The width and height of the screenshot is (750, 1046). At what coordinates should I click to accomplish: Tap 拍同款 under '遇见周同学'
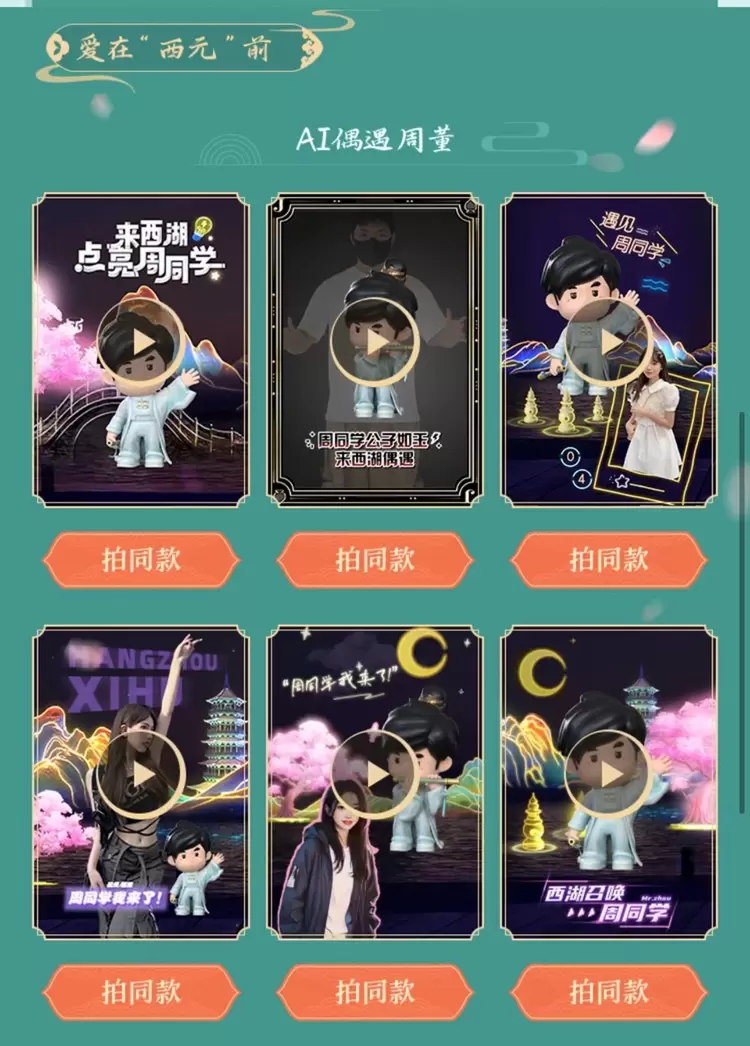(x=609, y=560)
